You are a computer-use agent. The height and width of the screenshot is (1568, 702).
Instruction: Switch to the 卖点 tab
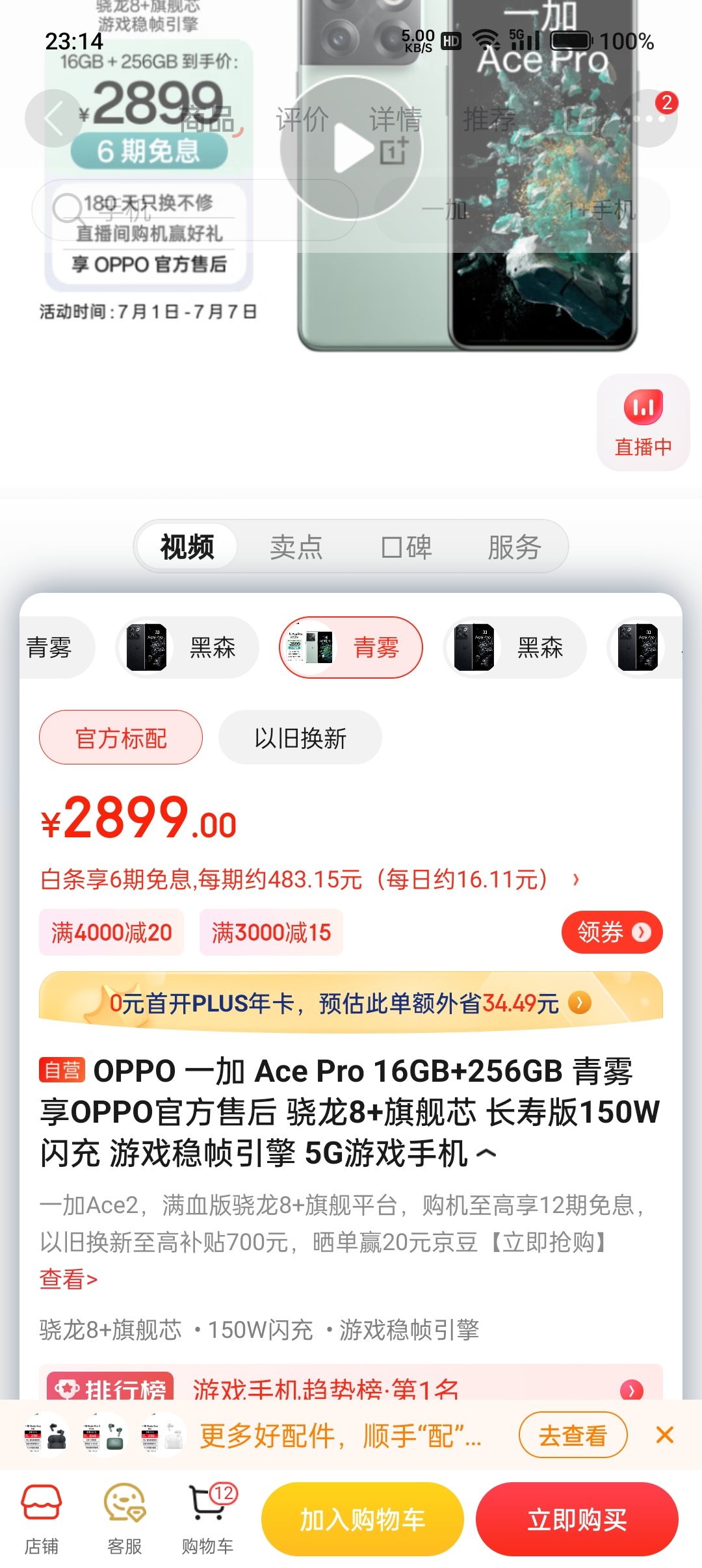pyautogui.click(x=296, y=547)
